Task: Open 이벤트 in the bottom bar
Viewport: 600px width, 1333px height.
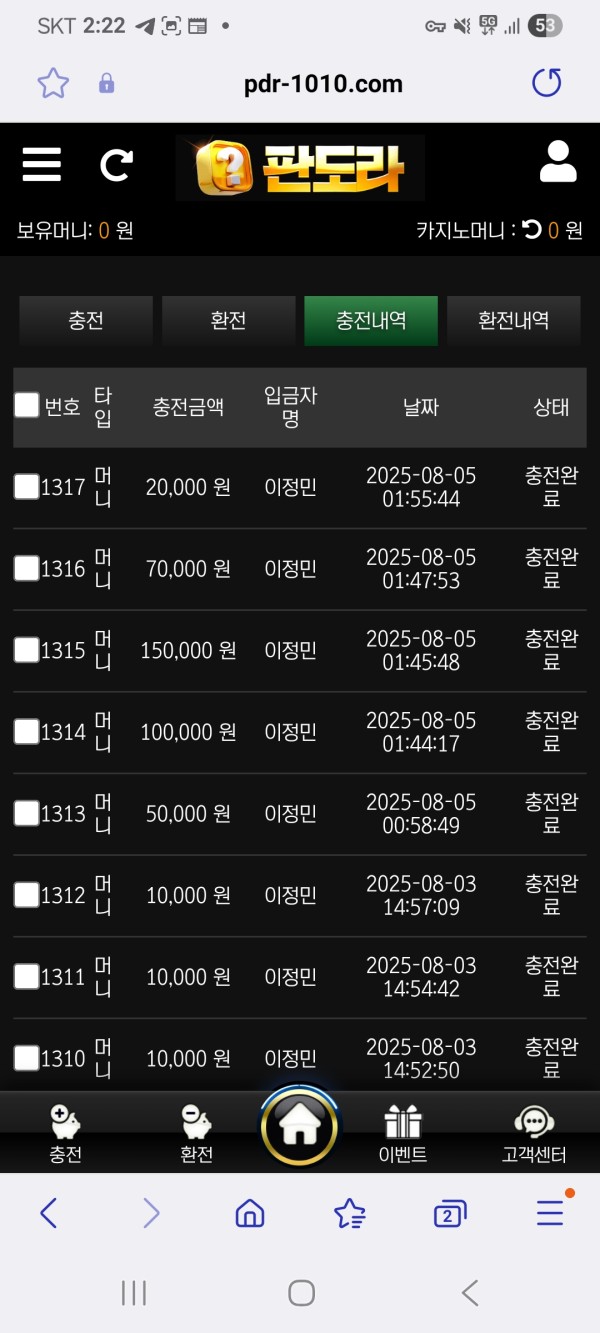Action: click(x=403, y=1135)
